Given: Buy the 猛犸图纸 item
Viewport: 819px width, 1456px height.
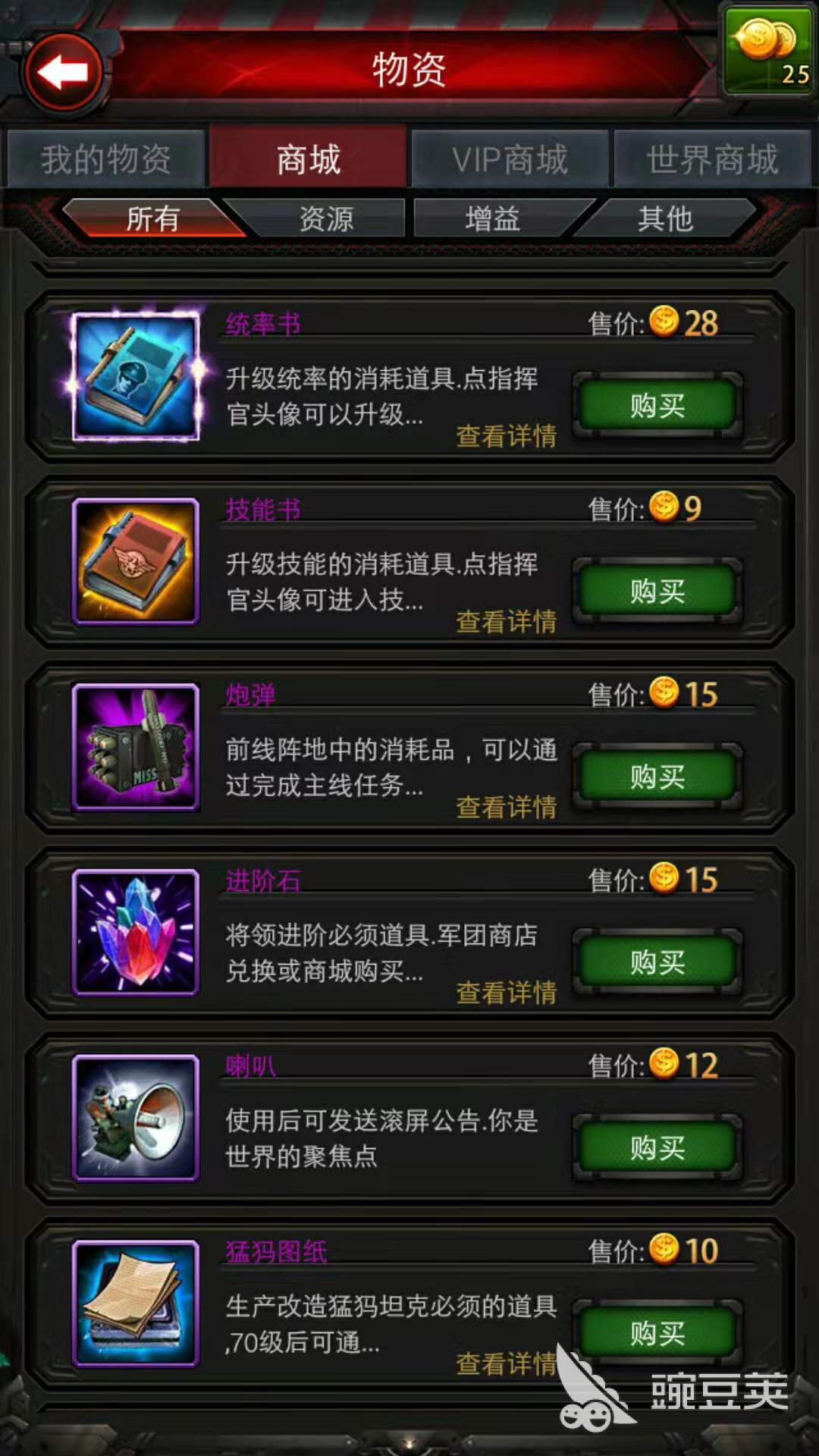Looking at the screenshot, I should pos(657,1333).
